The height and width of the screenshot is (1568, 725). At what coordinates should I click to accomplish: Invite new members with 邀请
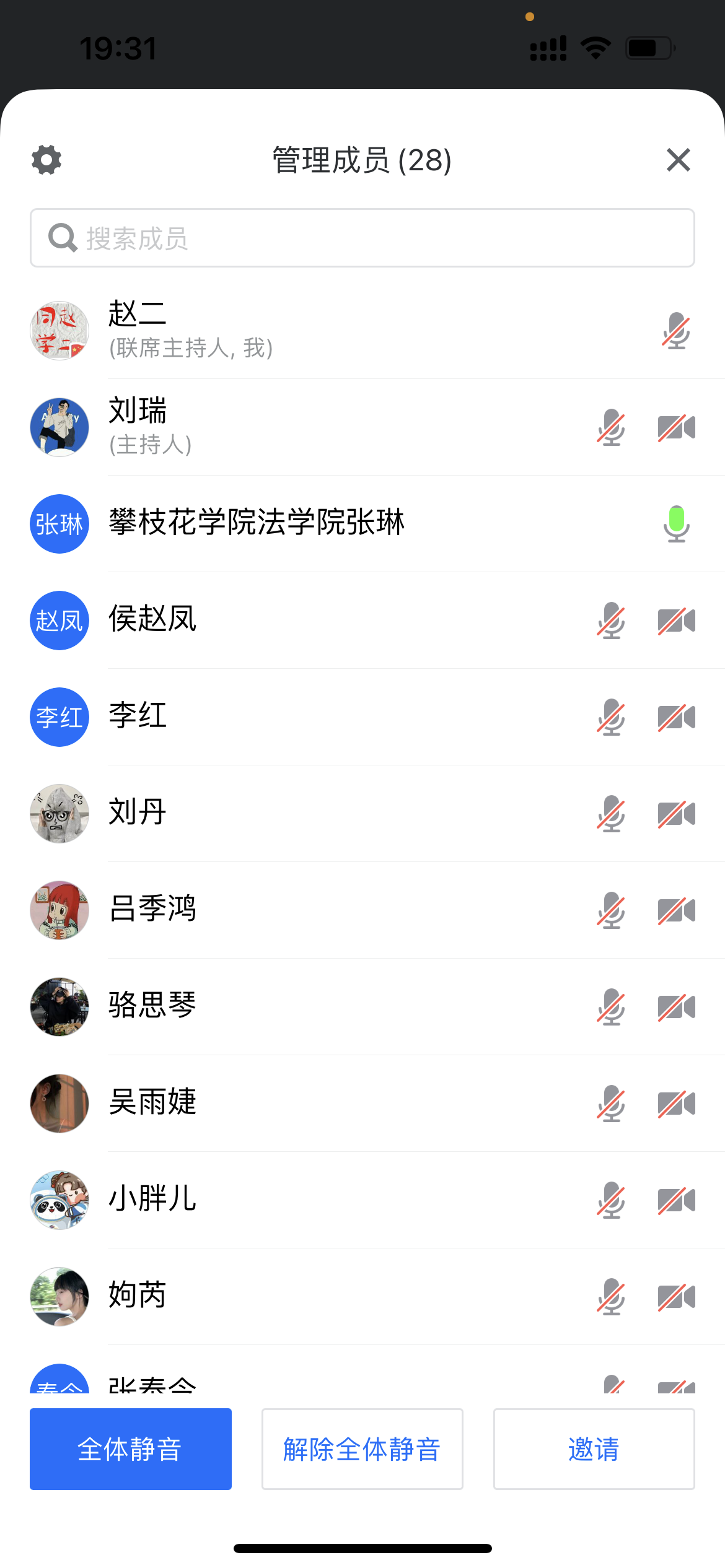point(594,1449)
